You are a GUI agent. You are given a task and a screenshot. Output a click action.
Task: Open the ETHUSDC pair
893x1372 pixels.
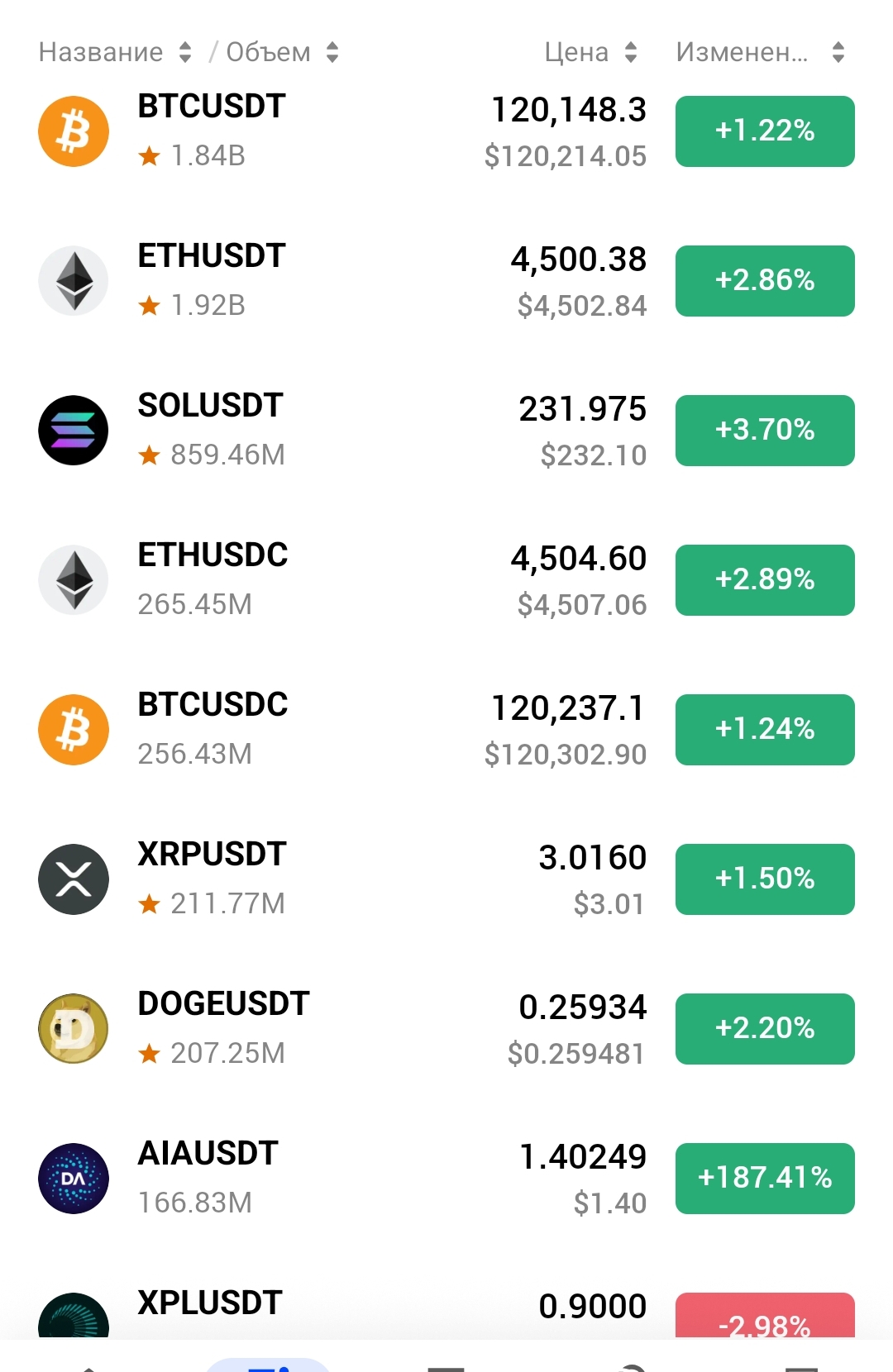[213, 556]
